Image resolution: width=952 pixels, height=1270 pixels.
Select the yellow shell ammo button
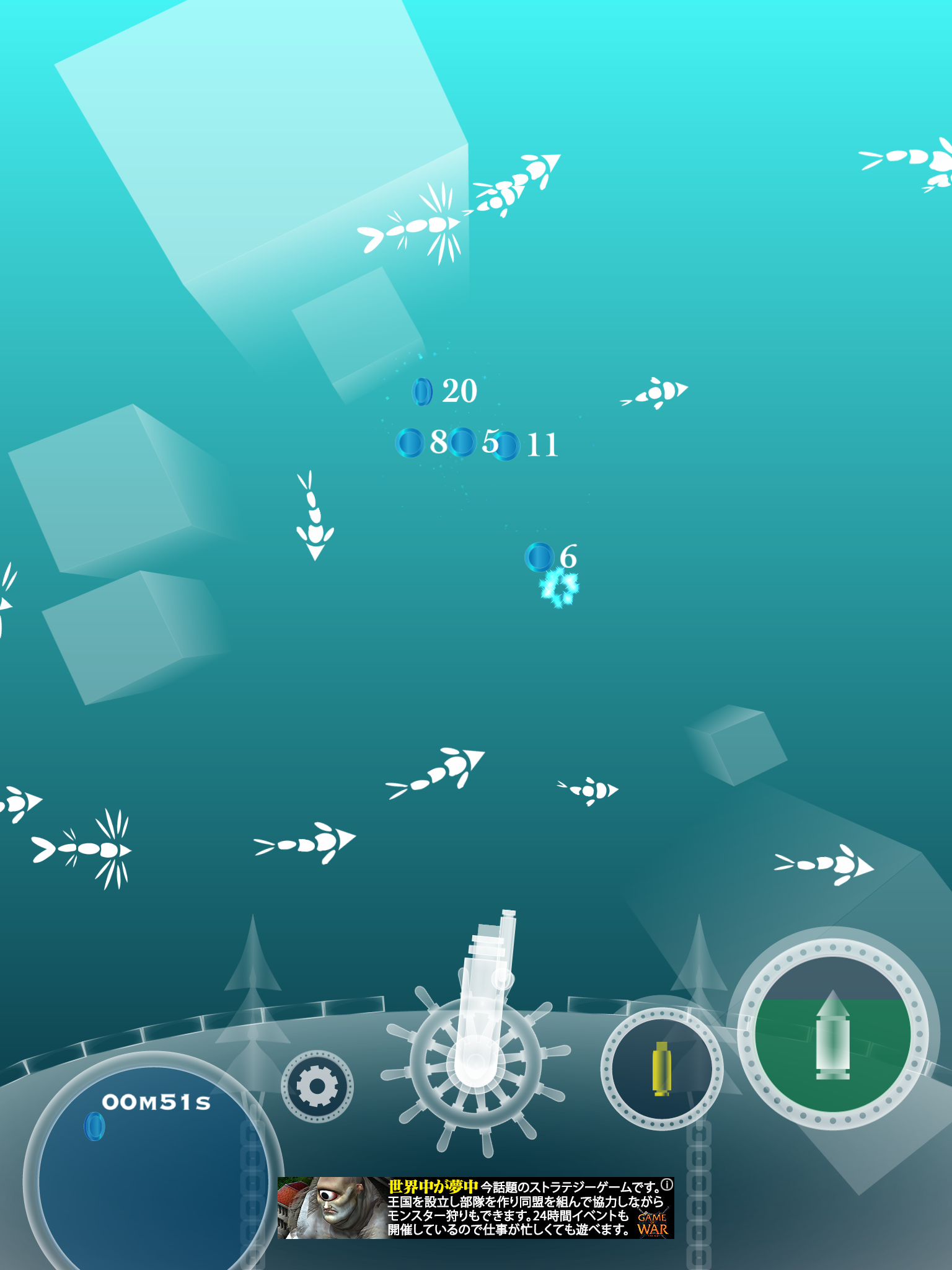[x=661, y=1068]
